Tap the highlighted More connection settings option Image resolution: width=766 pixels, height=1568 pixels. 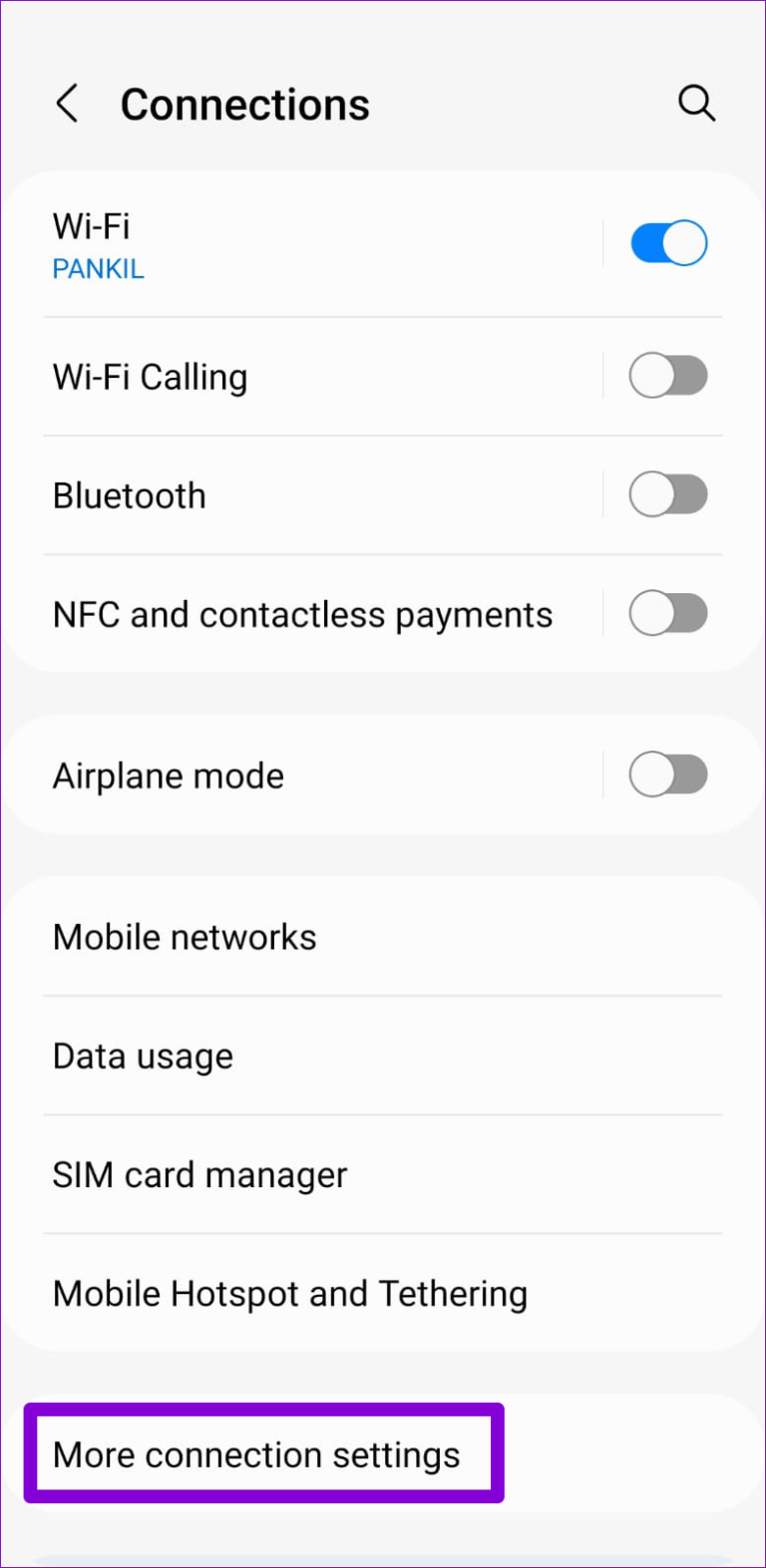pyautogui.click(x=256, y=1454)
